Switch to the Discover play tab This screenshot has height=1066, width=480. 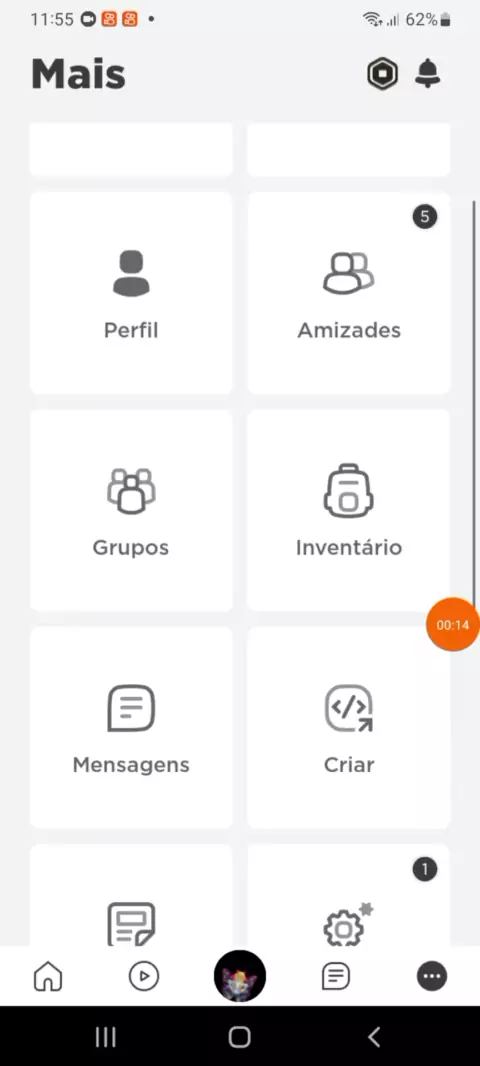pyautogui.click(x=143, y=977)
